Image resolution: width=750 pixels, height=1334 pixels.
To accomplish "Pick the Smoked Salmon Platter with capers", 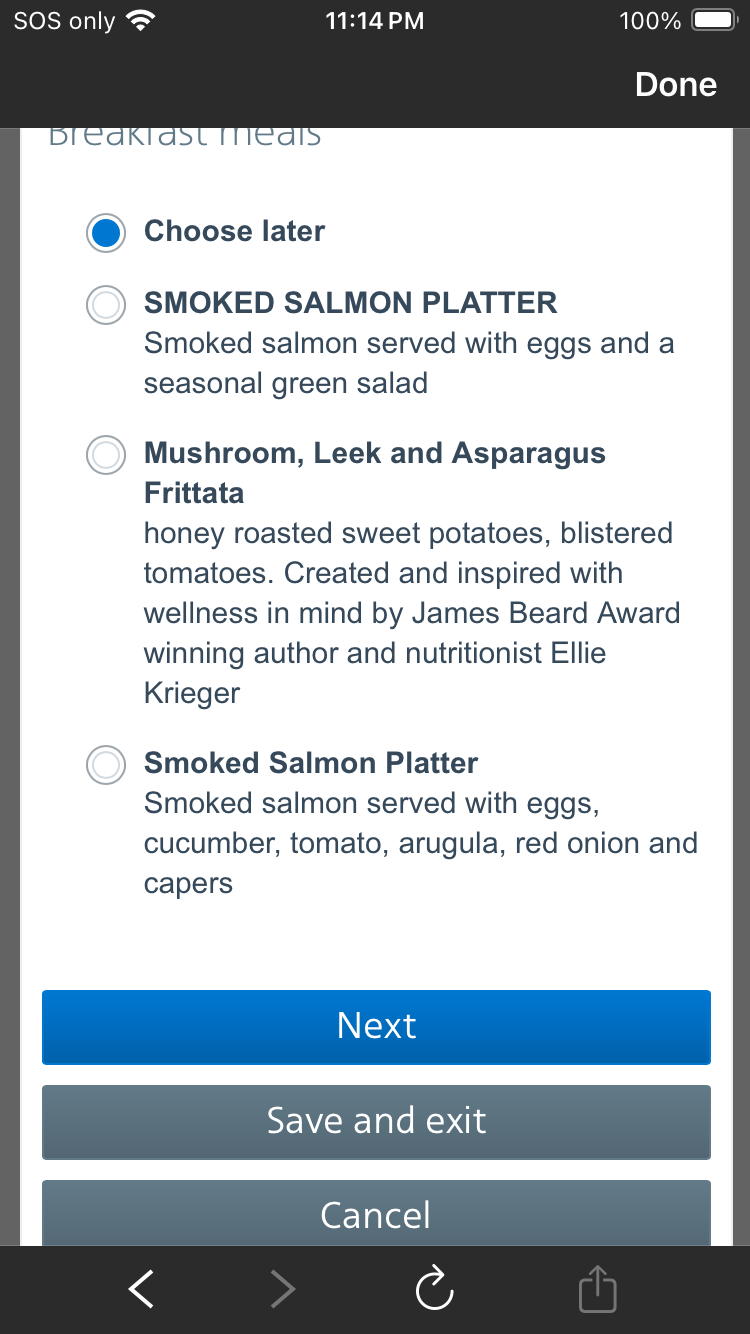I will (106, 765).
